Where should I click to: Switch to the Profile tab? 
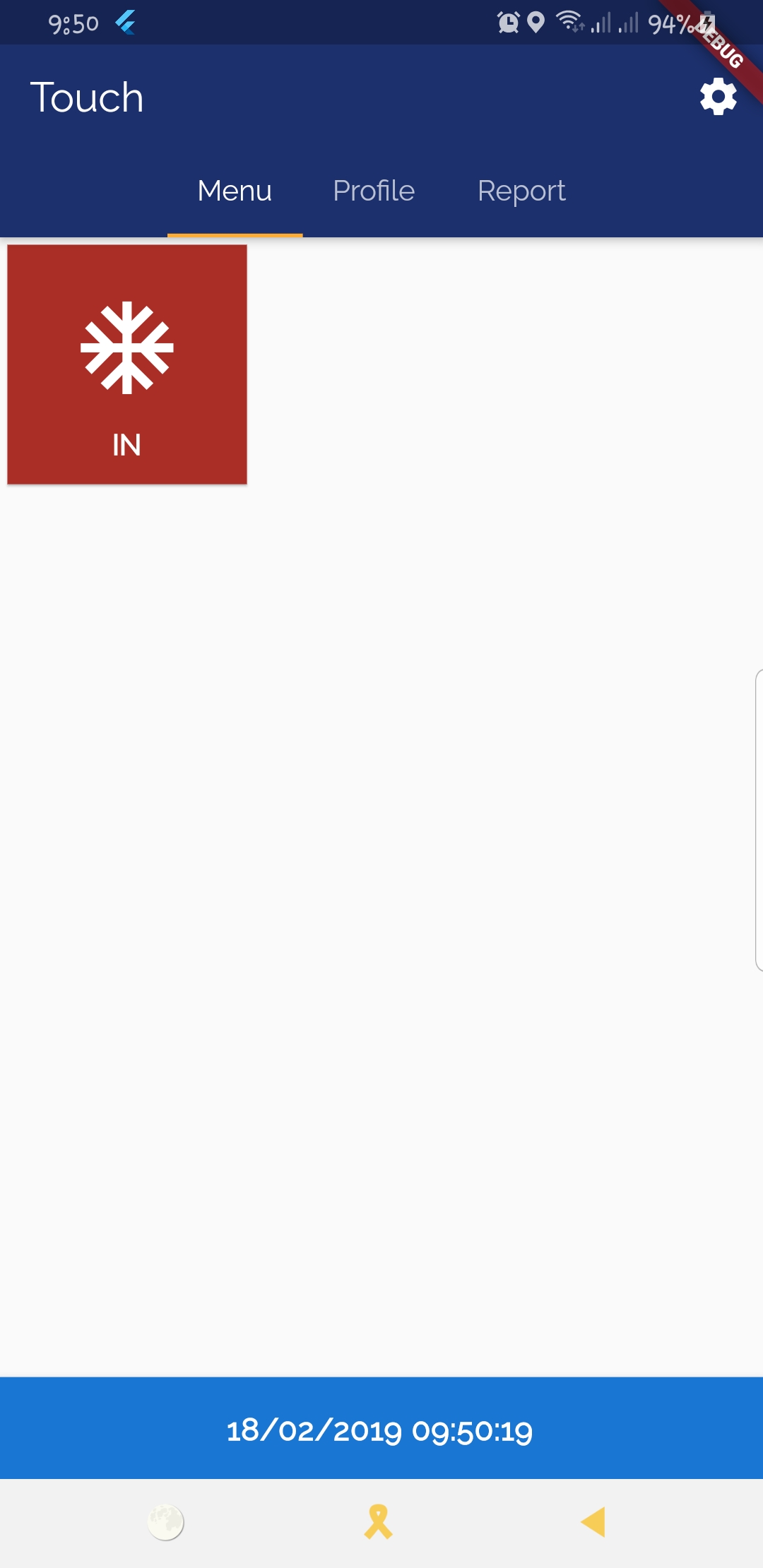[374, 191]
